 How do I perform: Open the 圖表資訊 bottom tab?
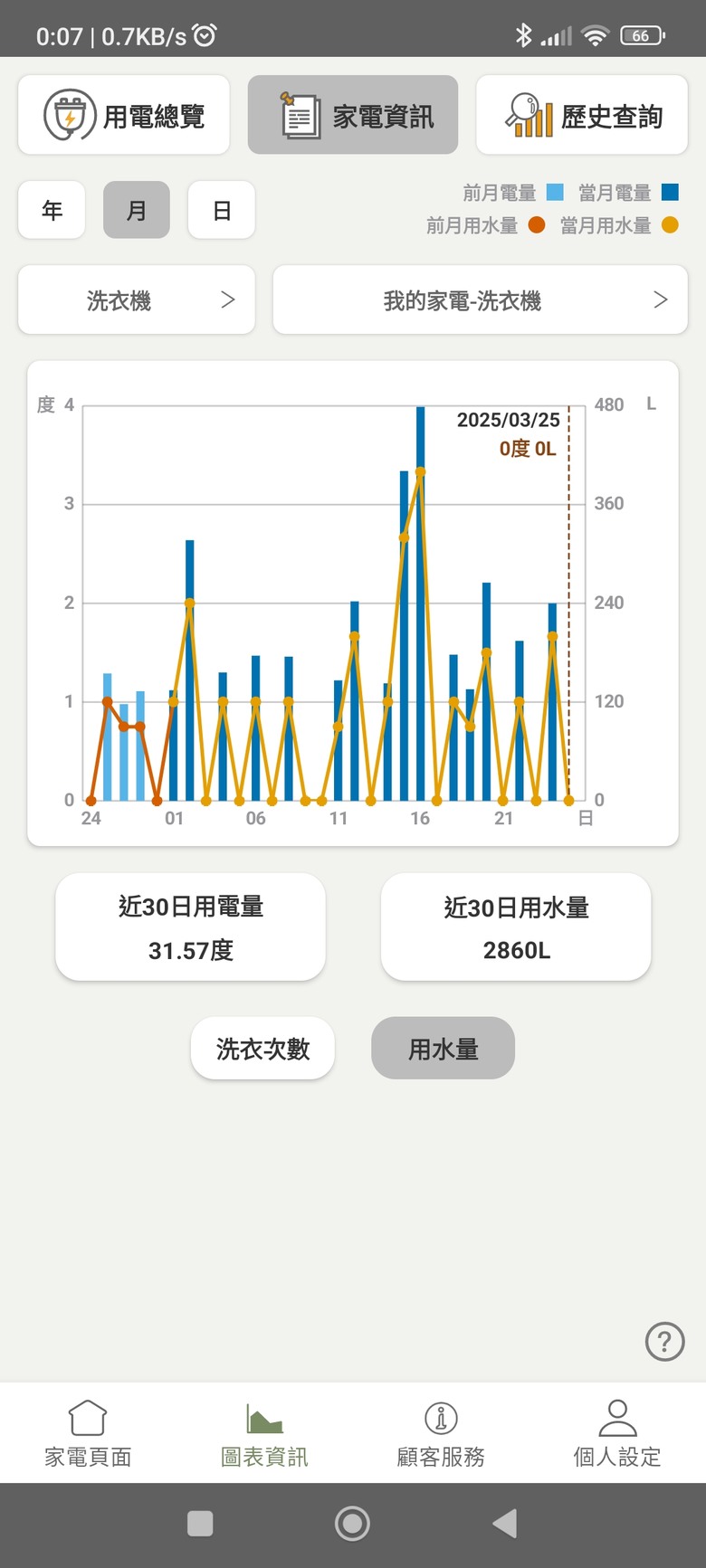point(264,1433)
